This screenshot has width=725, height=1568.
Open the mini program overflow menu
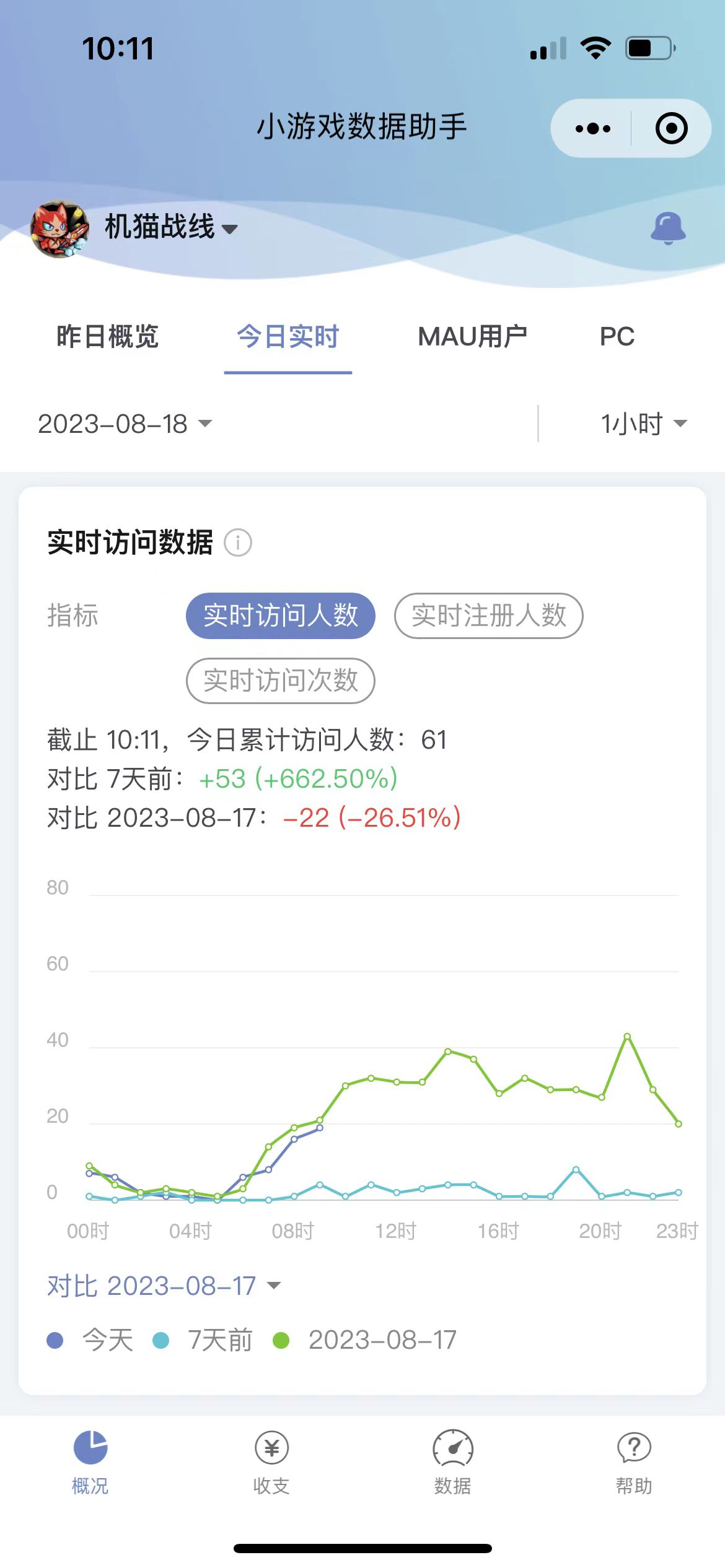(x=592, y=129)
